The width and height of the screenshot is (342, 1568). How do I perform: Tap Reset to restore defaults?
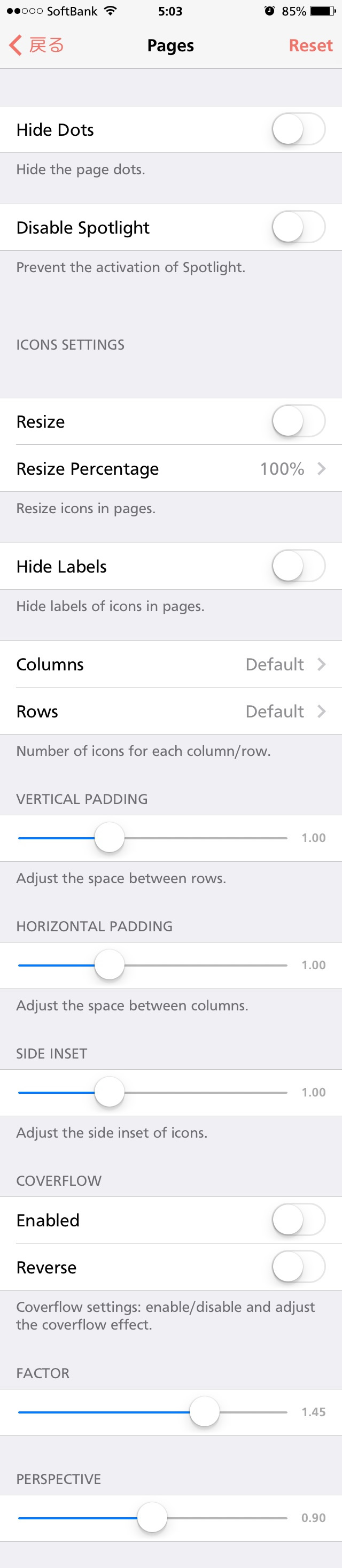[x=310, y=45]
